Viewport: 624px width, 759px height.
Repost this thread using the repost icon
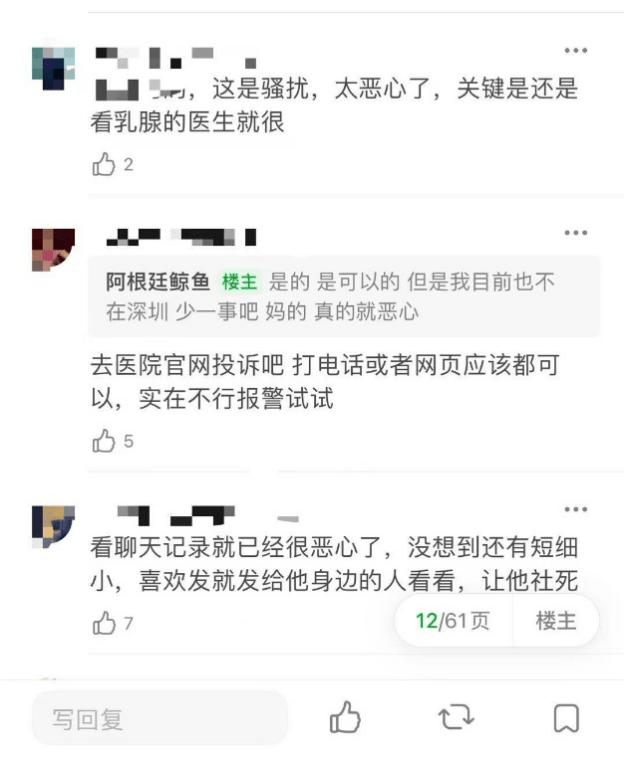point(456,717)
